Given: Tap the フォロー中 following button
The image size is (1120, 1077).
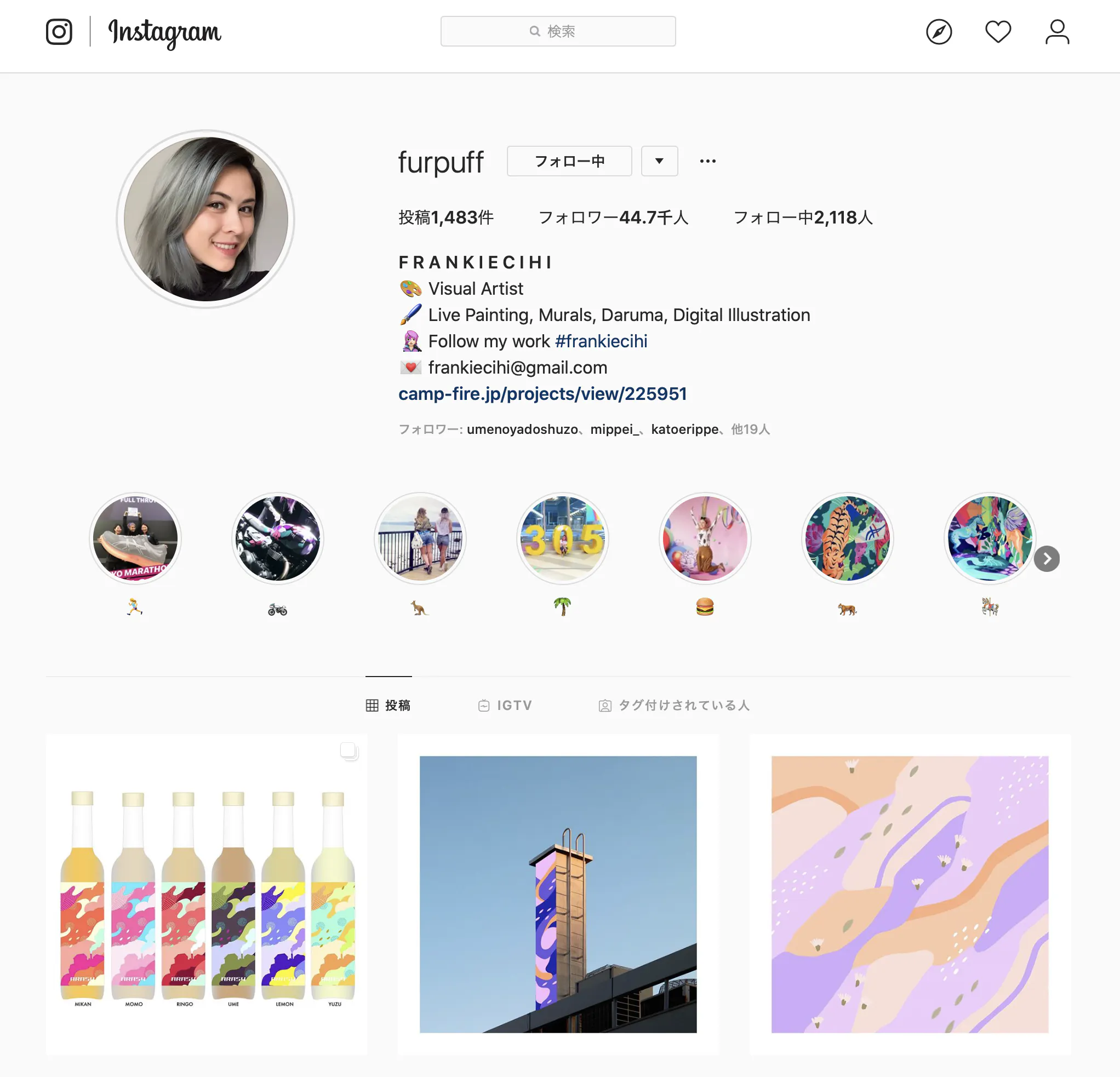Looking at the screenshot, I should 569,161.
